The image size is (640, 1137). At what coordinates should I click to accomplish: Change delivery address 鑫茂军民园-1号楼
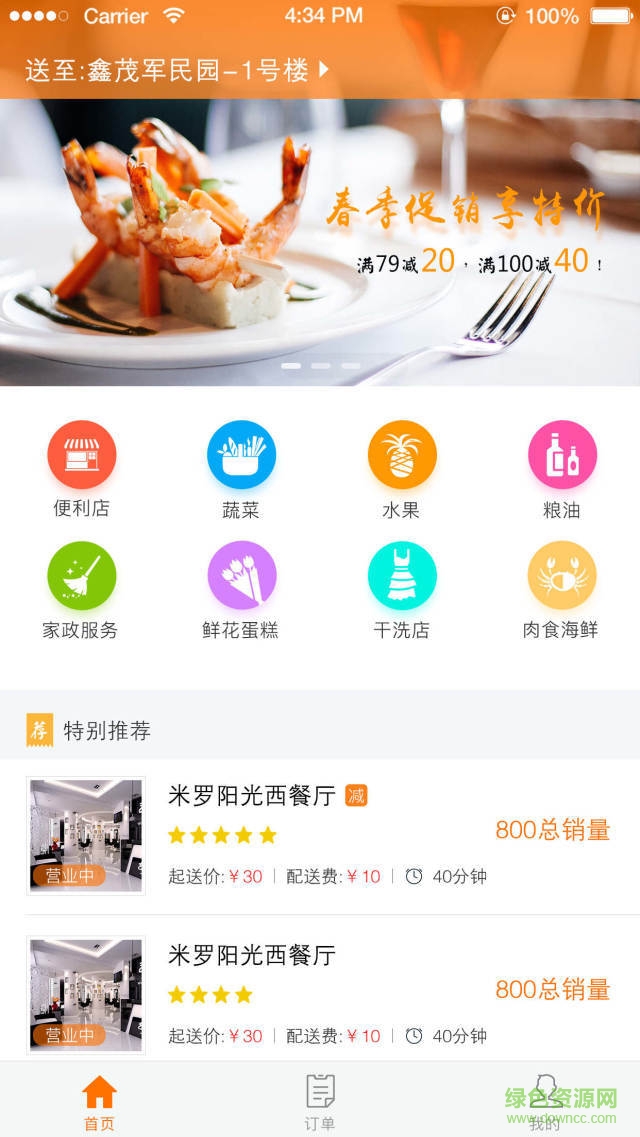coord(177,70)
